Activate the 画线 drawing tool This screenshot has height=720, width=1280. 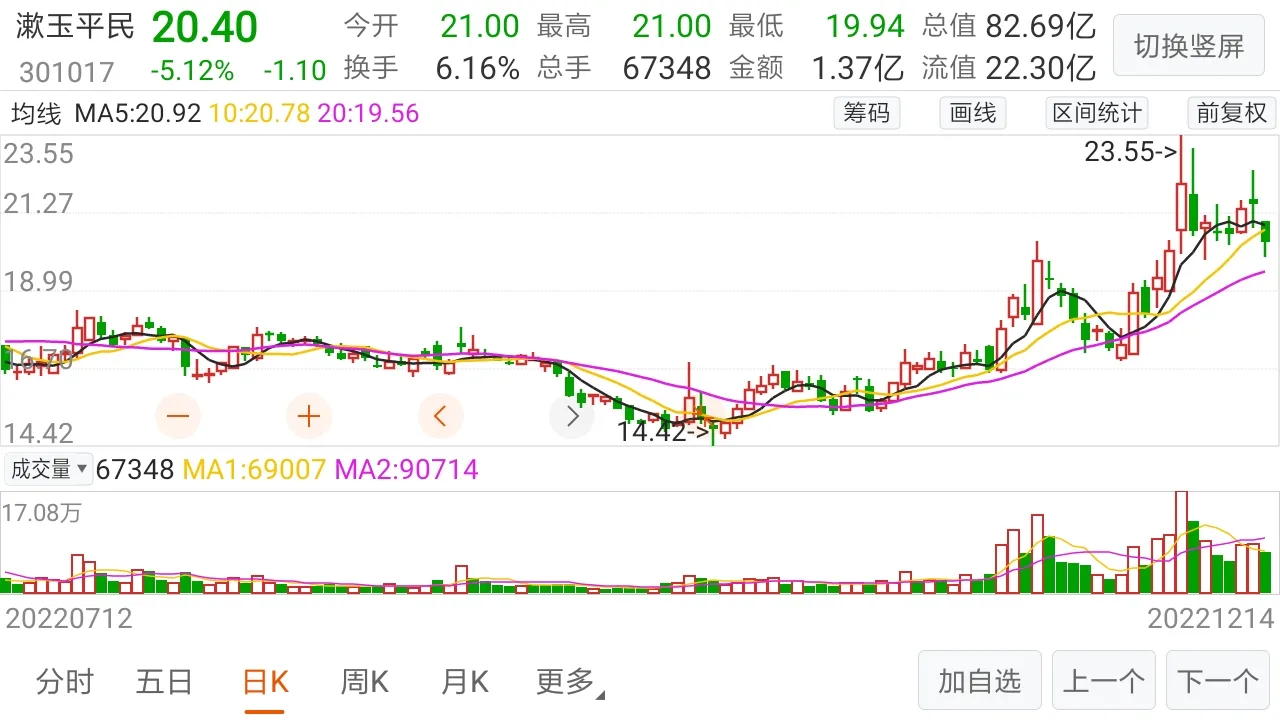972,113
